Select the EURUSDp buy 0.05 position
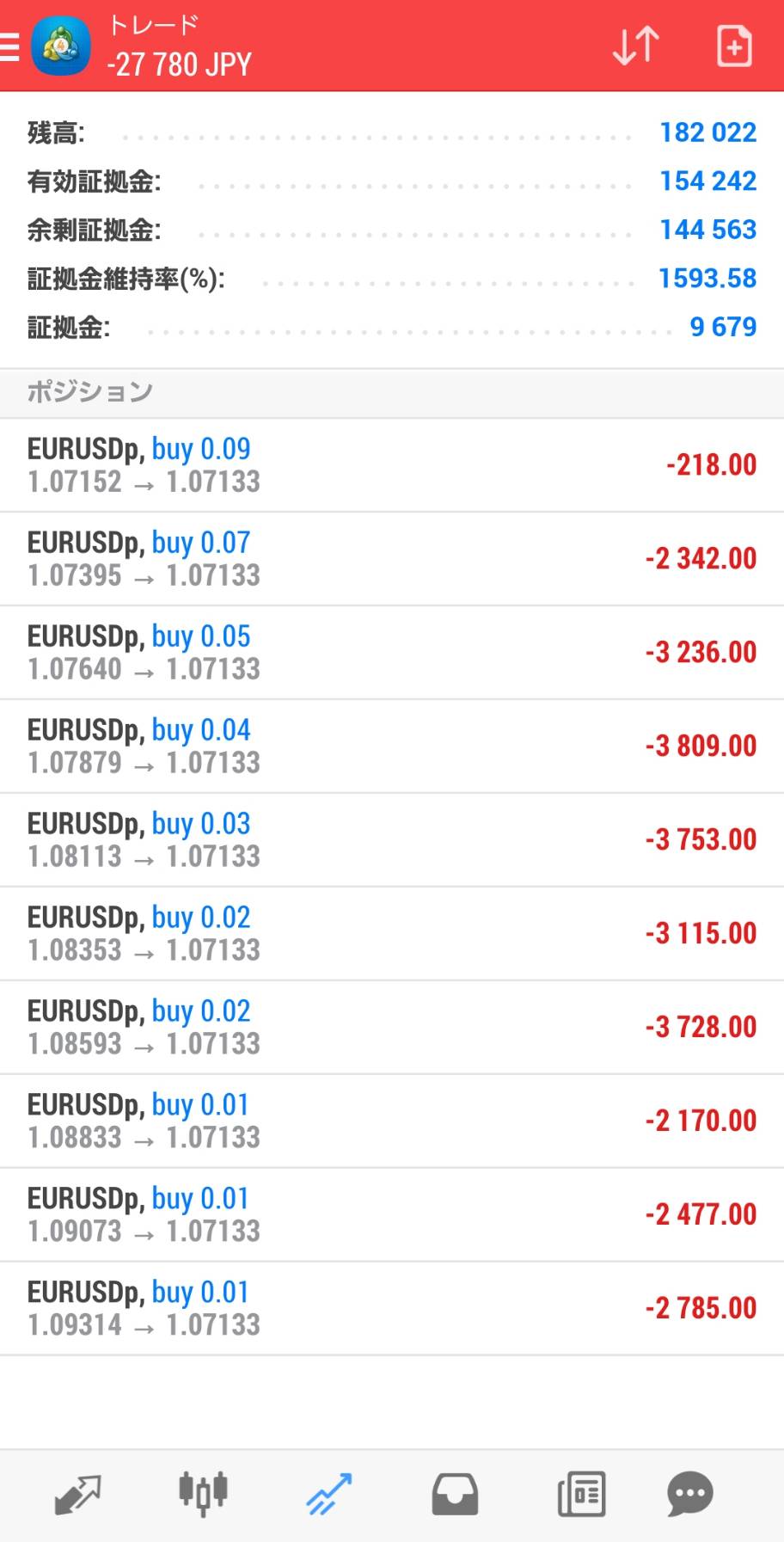The width and height of the screenshot is (784, 1542). [392, 653]
